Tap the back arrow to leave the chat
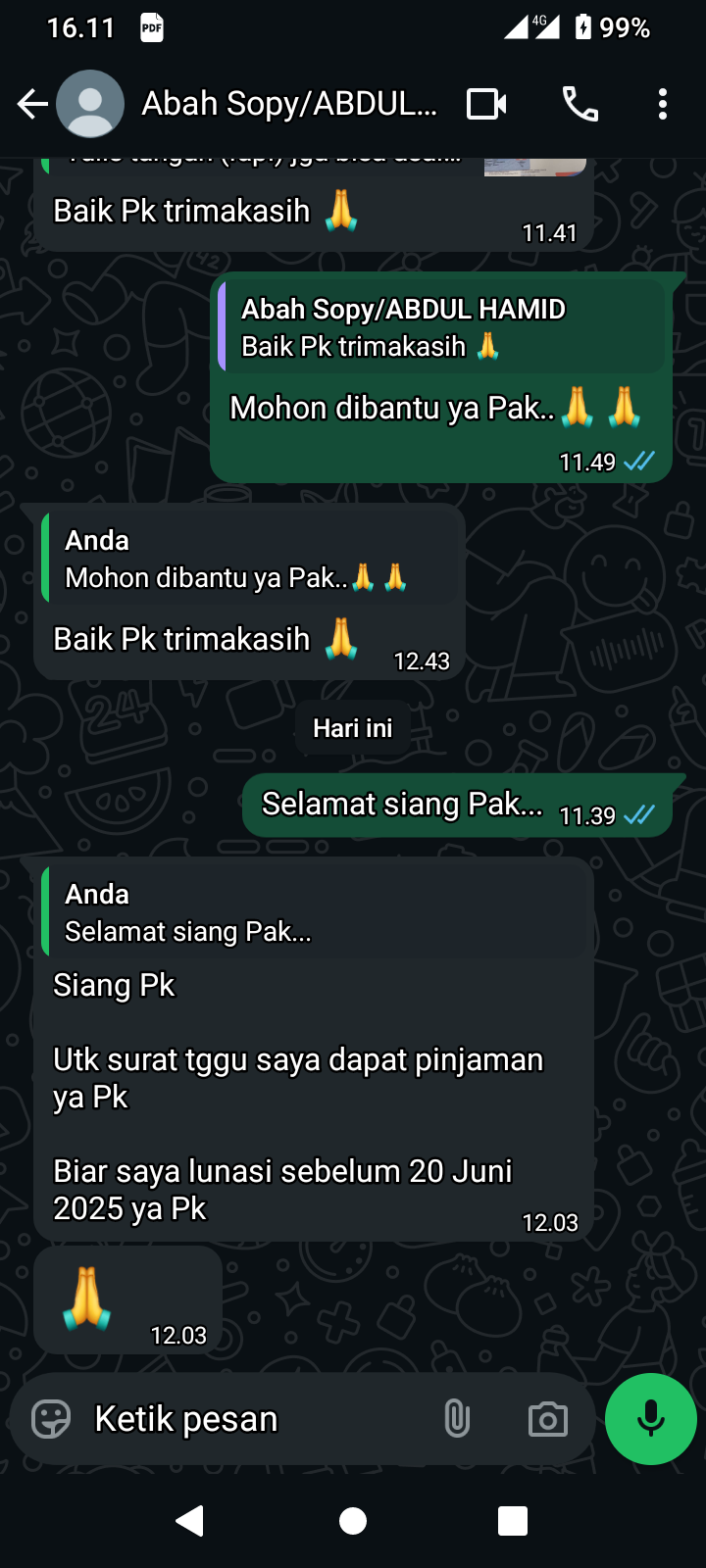Viewport: 706px width, 1568px height. coord(31,102)
